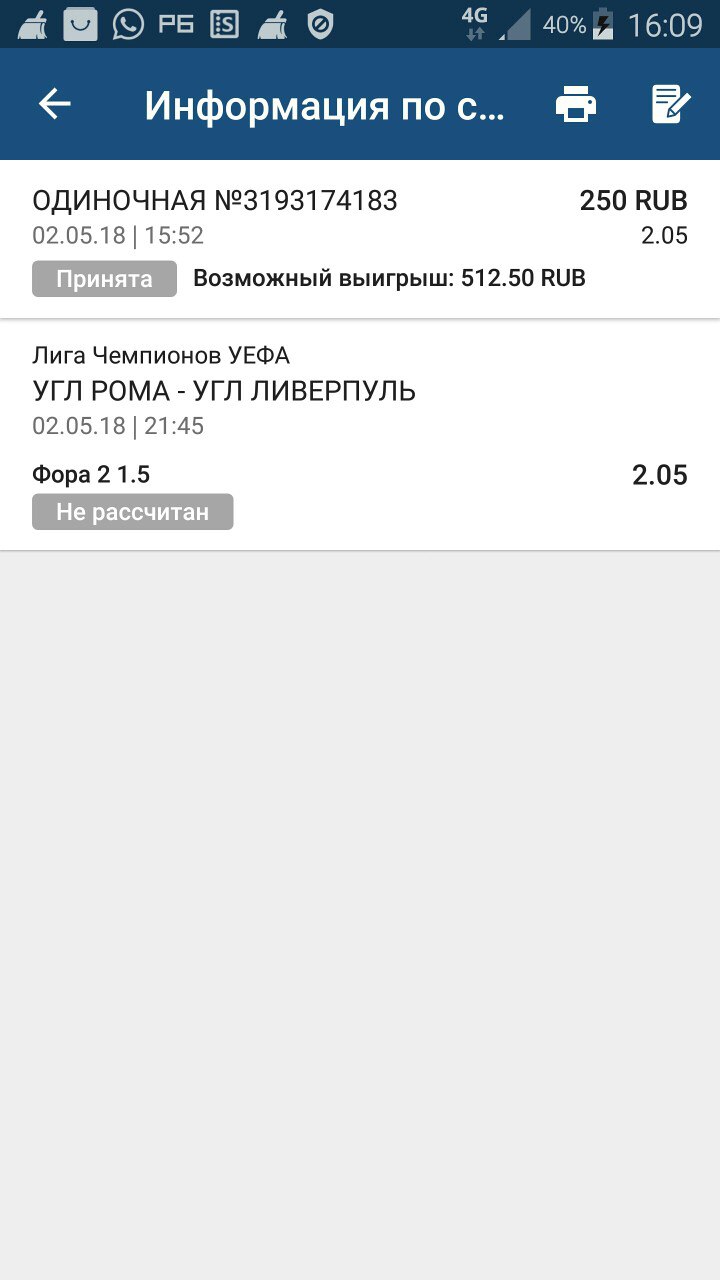Screen dimensions: 720x1280
Task: Go back using the top-left arrow
Action: (x=55, y=104)
